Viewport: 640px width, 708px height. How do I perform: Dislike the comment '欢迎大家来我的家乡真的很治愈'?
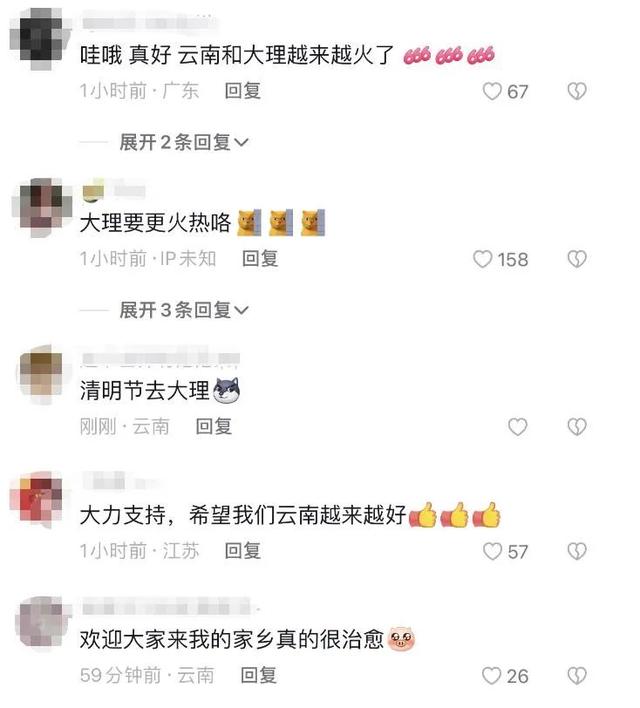pos(576,676)
